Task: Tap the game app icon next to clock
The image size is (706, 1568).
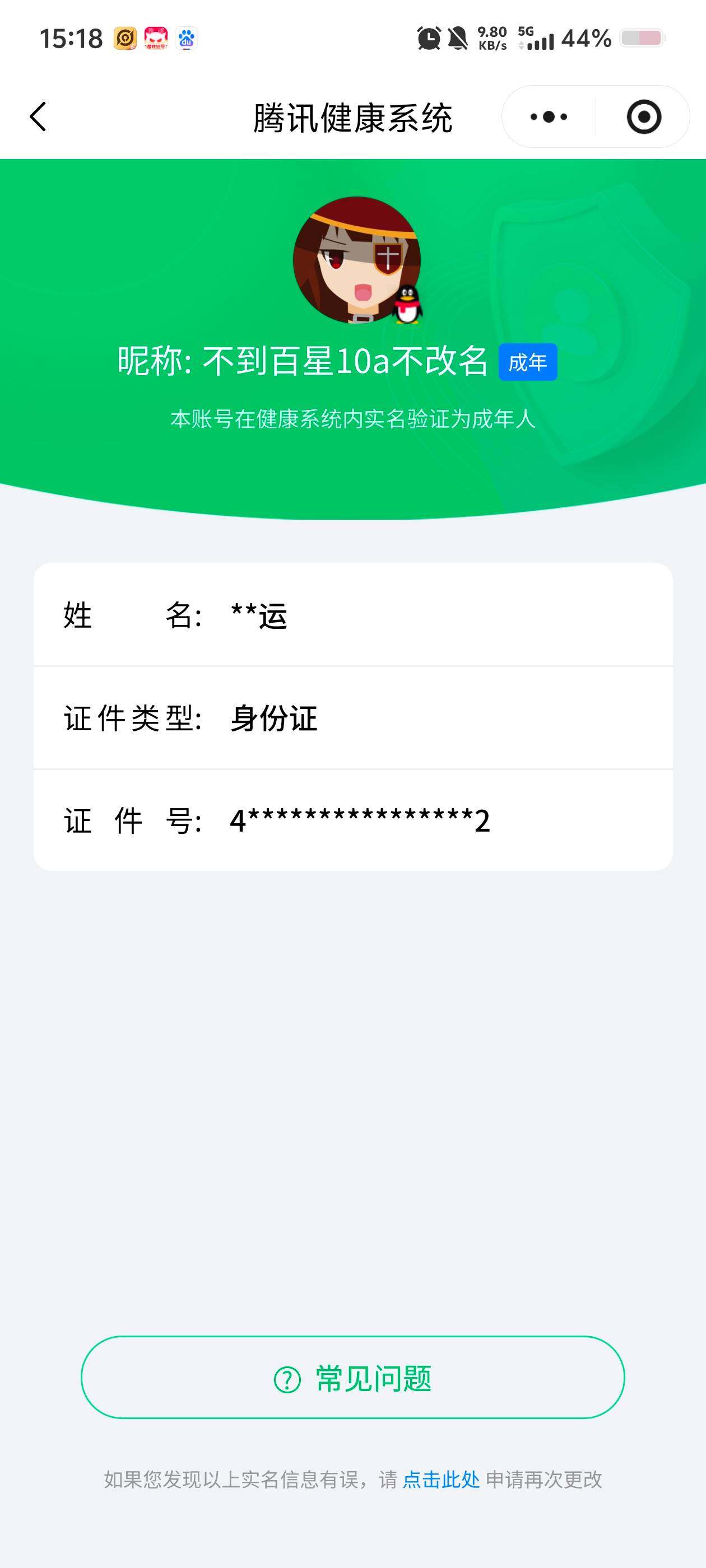Action: pos(124,39)
